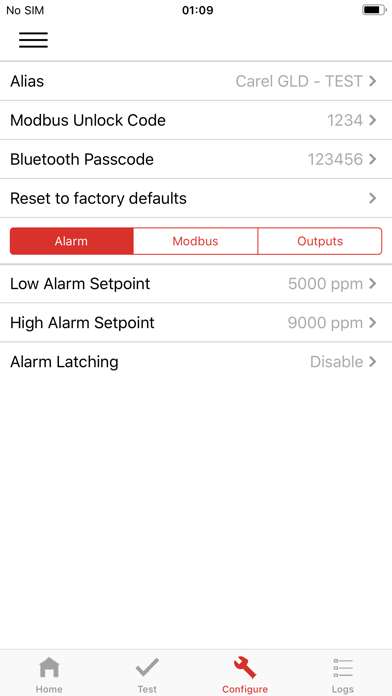
Task: Change the Bluetooth Passcode
Action: pos(196,159)
